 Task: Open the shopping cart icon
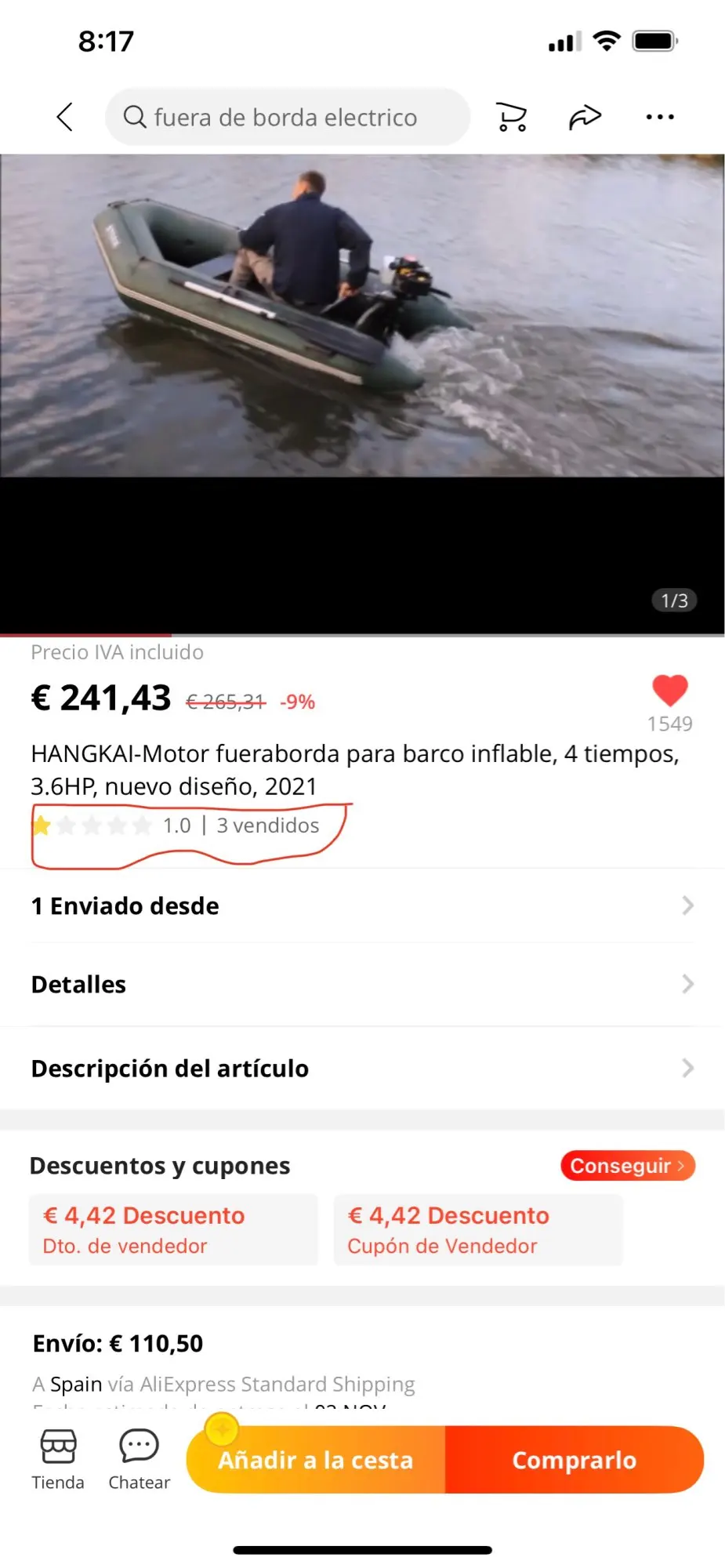(x=512, y=117)
